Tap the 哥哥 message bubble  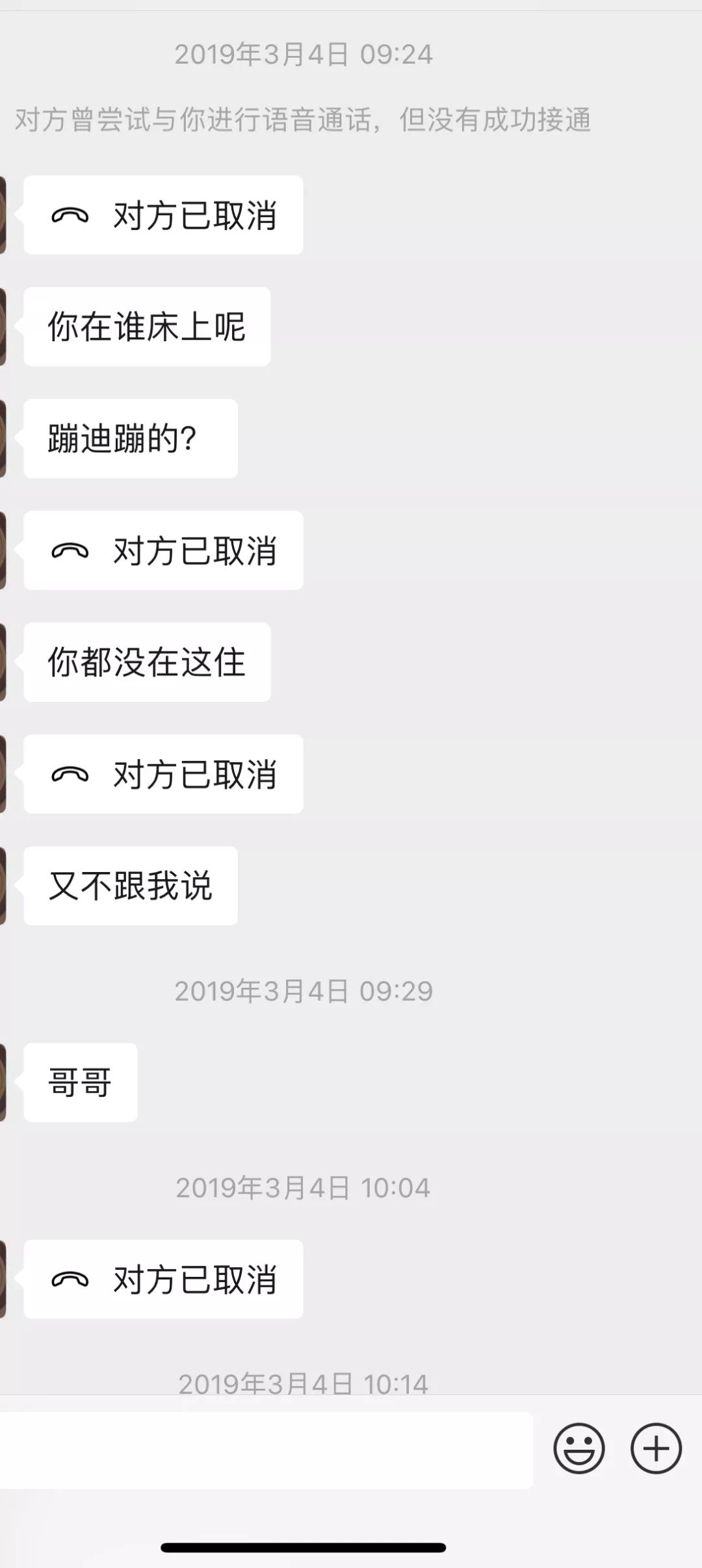tap(79, 1084)
